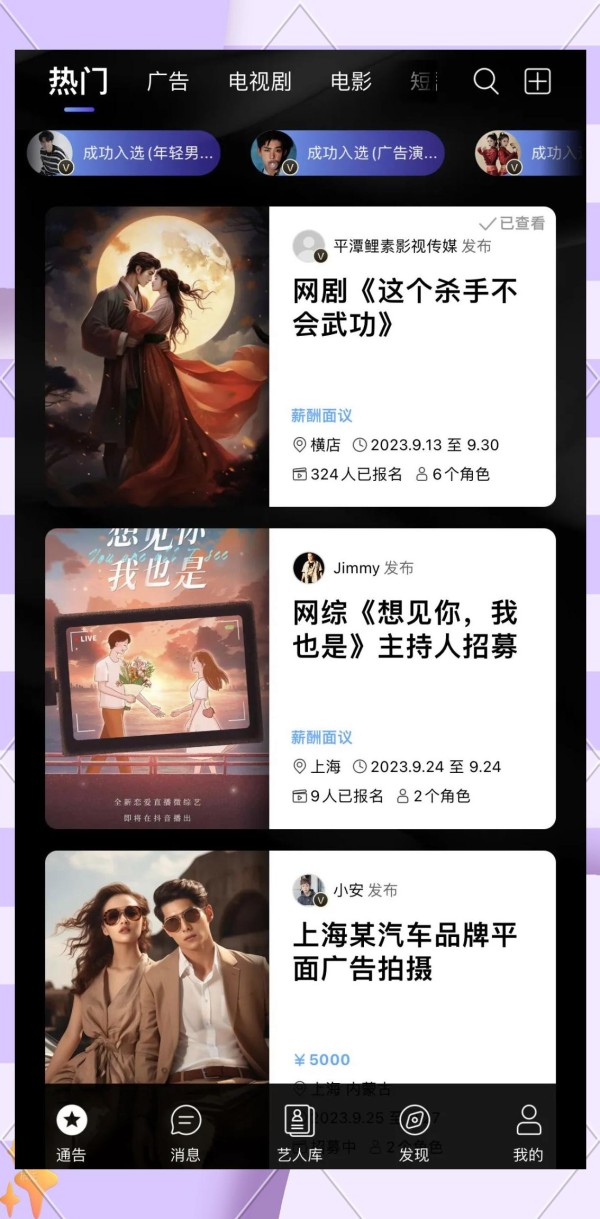Screen dimensions: 600x1219
Task: Open the 成功入选 (年轻男…) chip
Action: pos(124,153)
